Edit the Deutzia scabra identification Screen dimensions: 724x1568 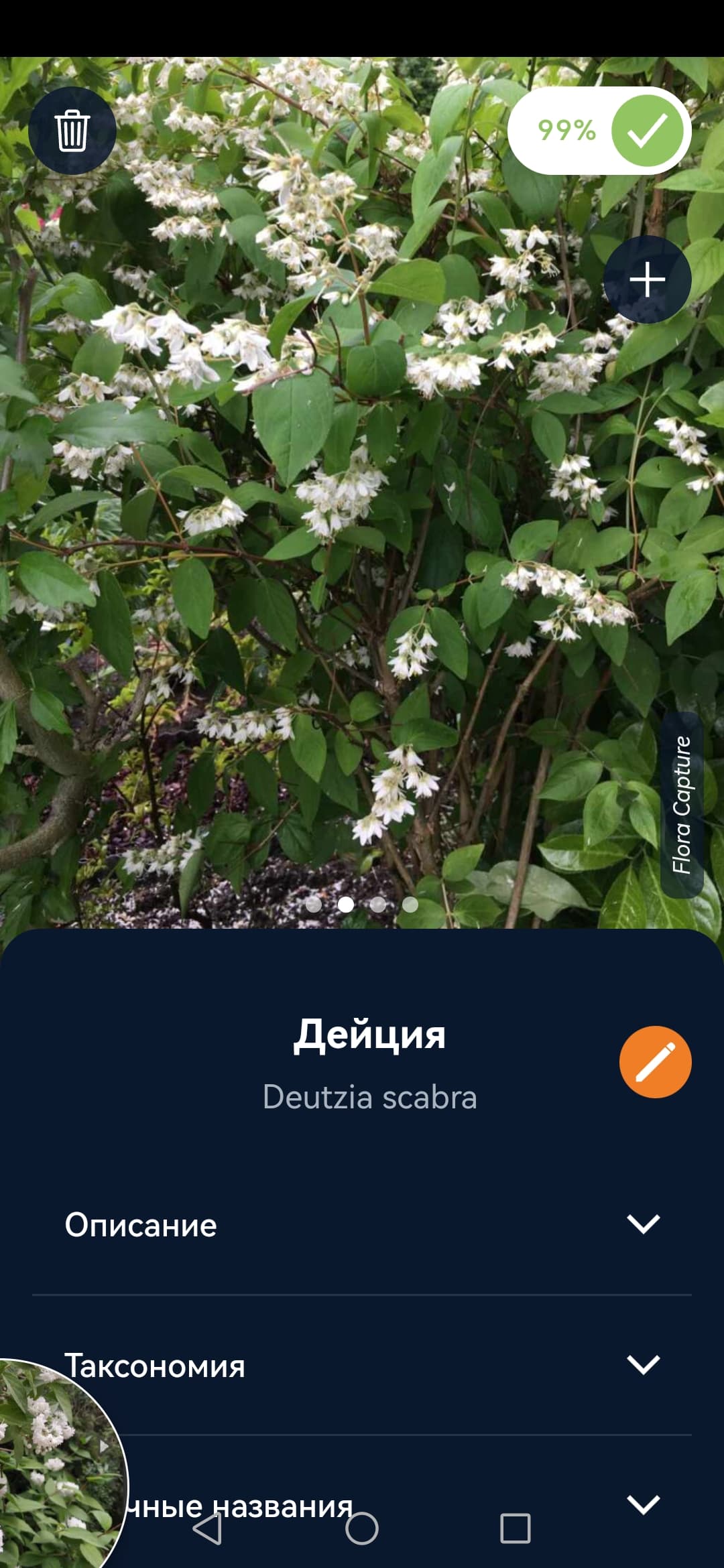pos(655,1062)
